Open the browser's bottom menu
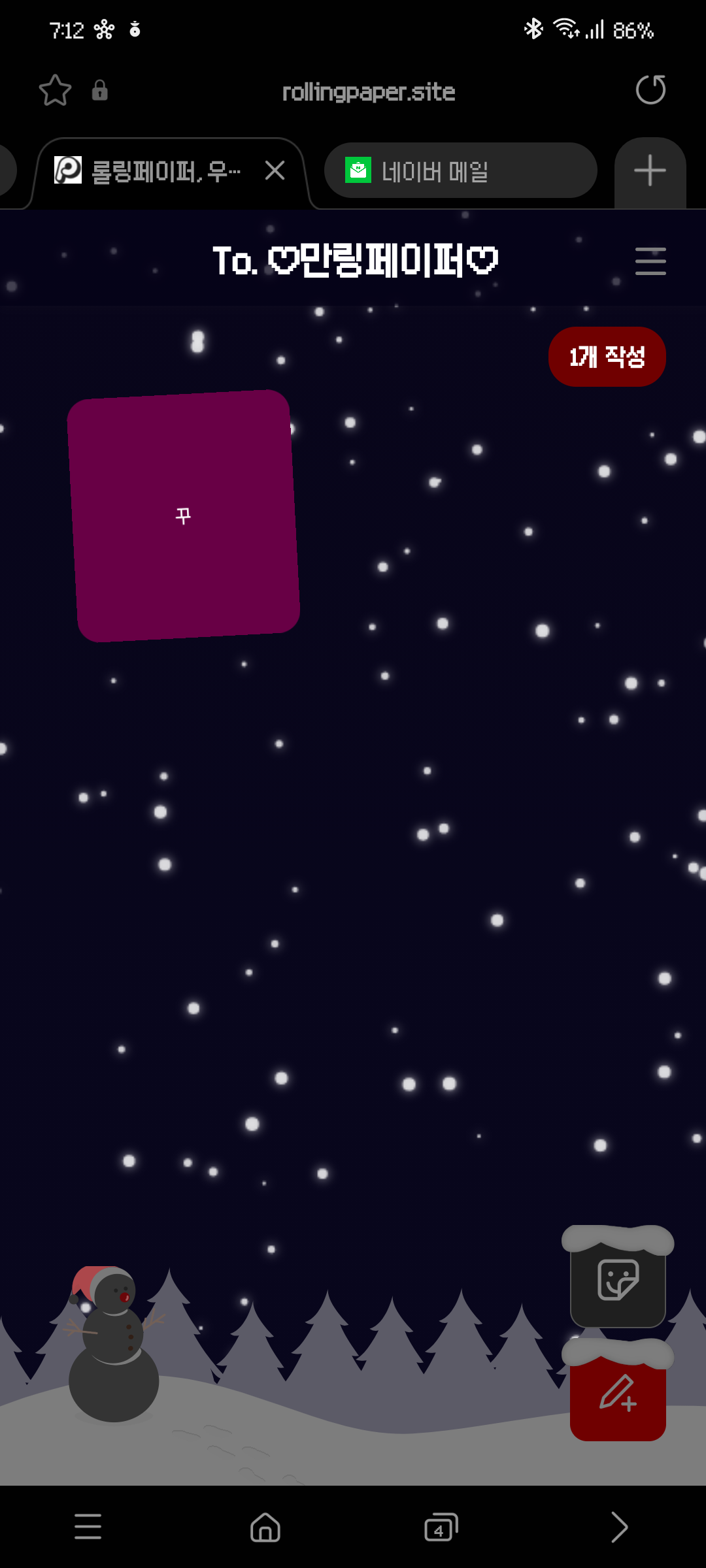The width and height of the screenshot is (706, 1568). (88, 1527)
